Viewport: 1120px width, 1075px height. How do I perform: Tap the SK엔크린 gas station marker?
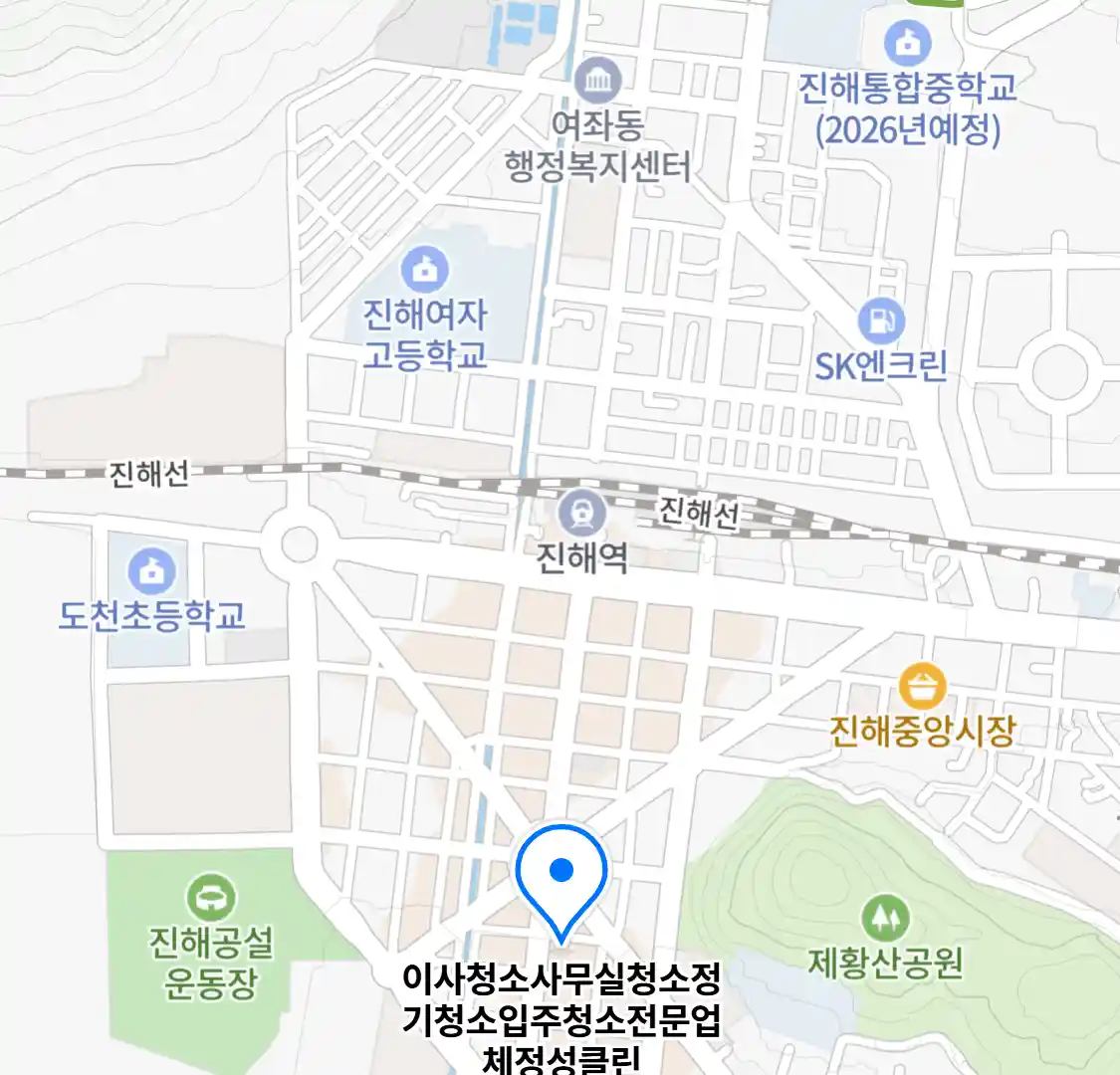point(881,321)
